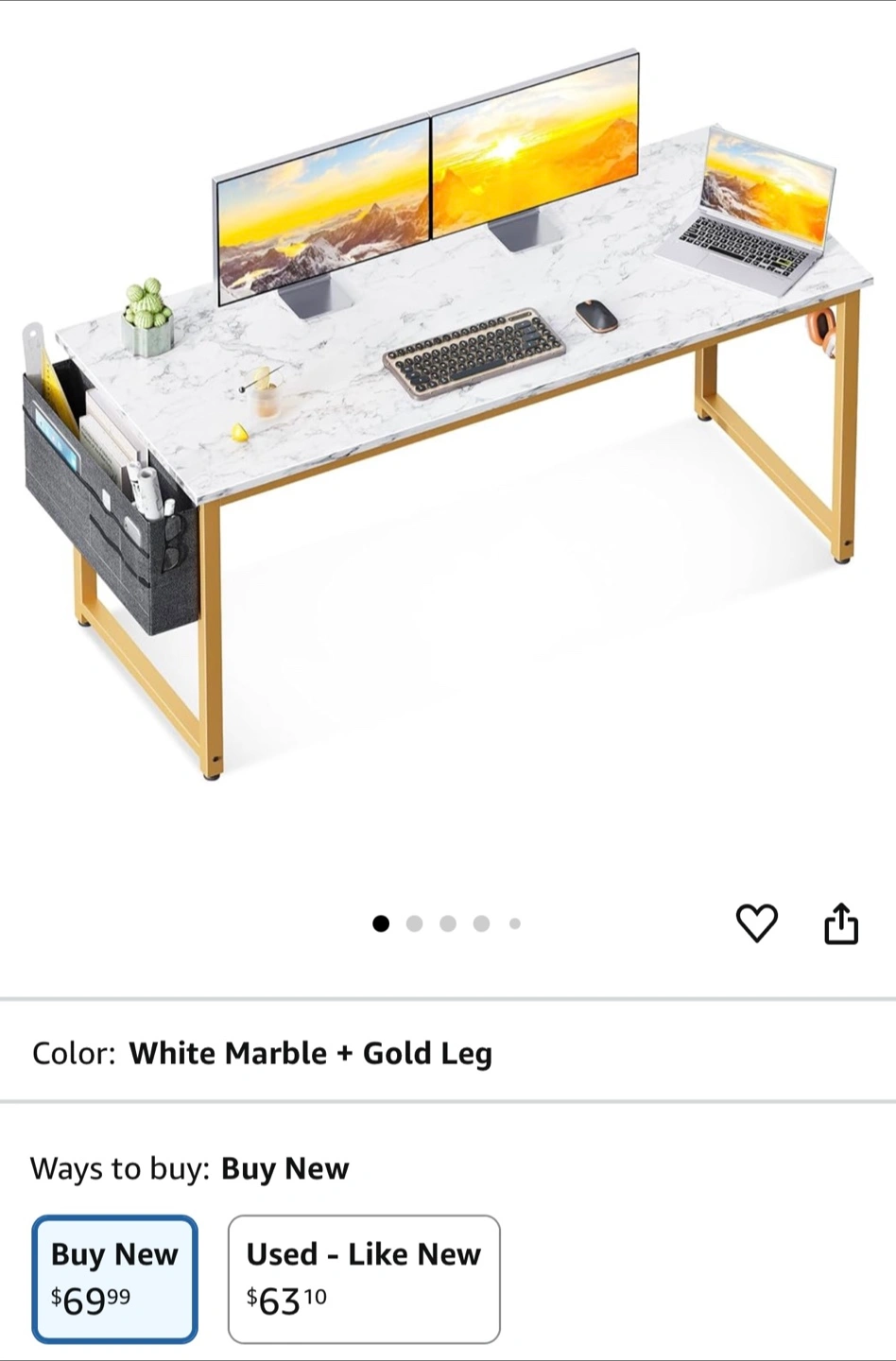
Task: Share this product listing
Action: (840, 923)
